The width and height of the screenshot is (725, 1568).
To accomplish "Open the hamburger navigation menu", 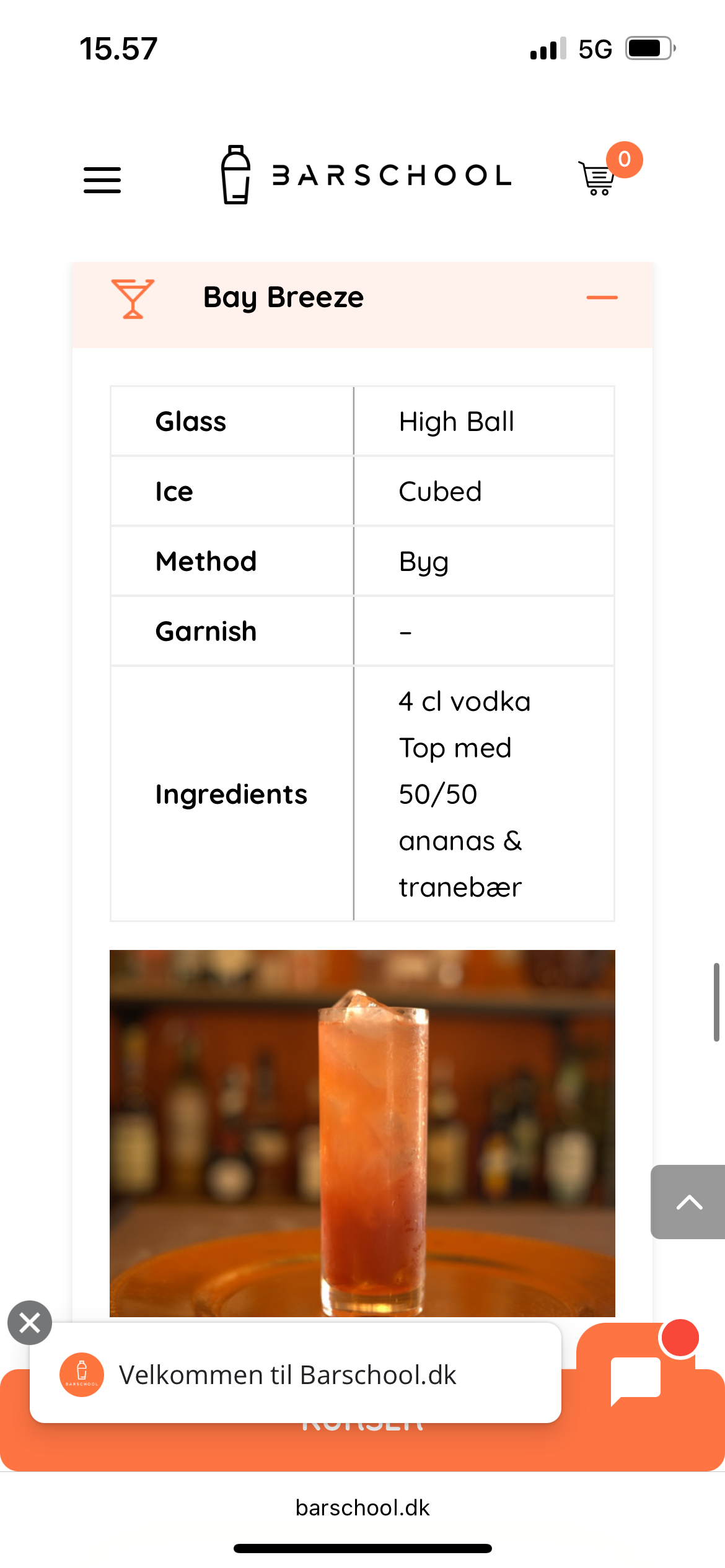I will tap(102, 180).
